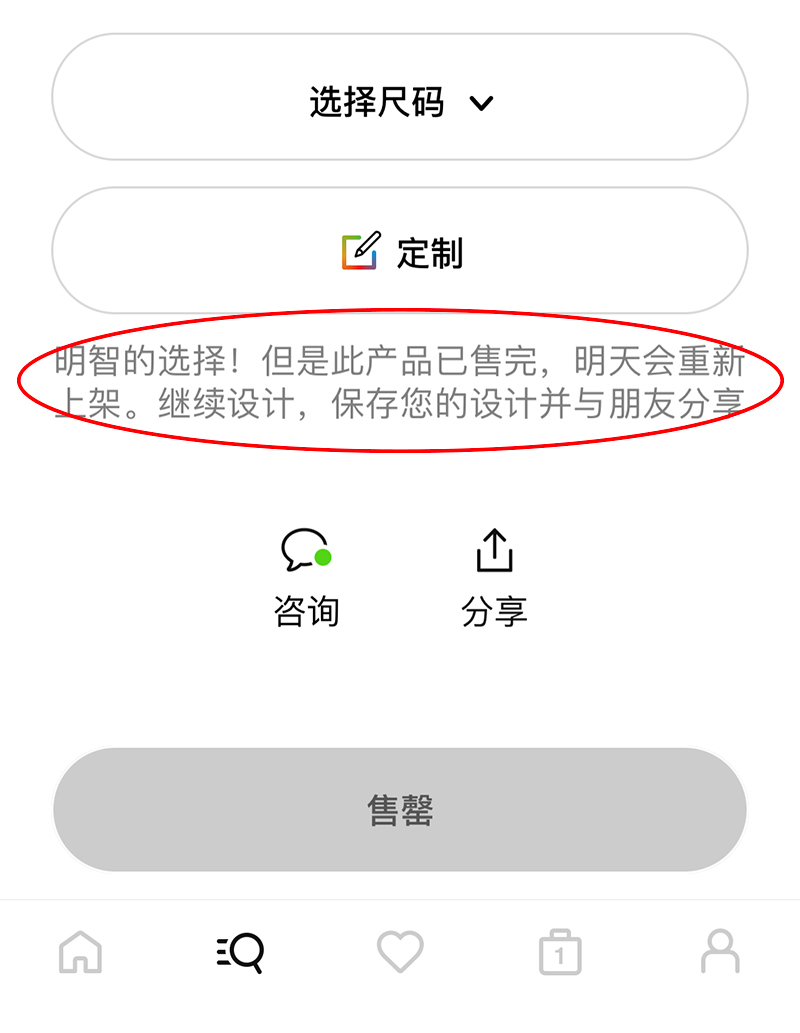Open the 选择尺码 size dropdown

coord(400,102)
